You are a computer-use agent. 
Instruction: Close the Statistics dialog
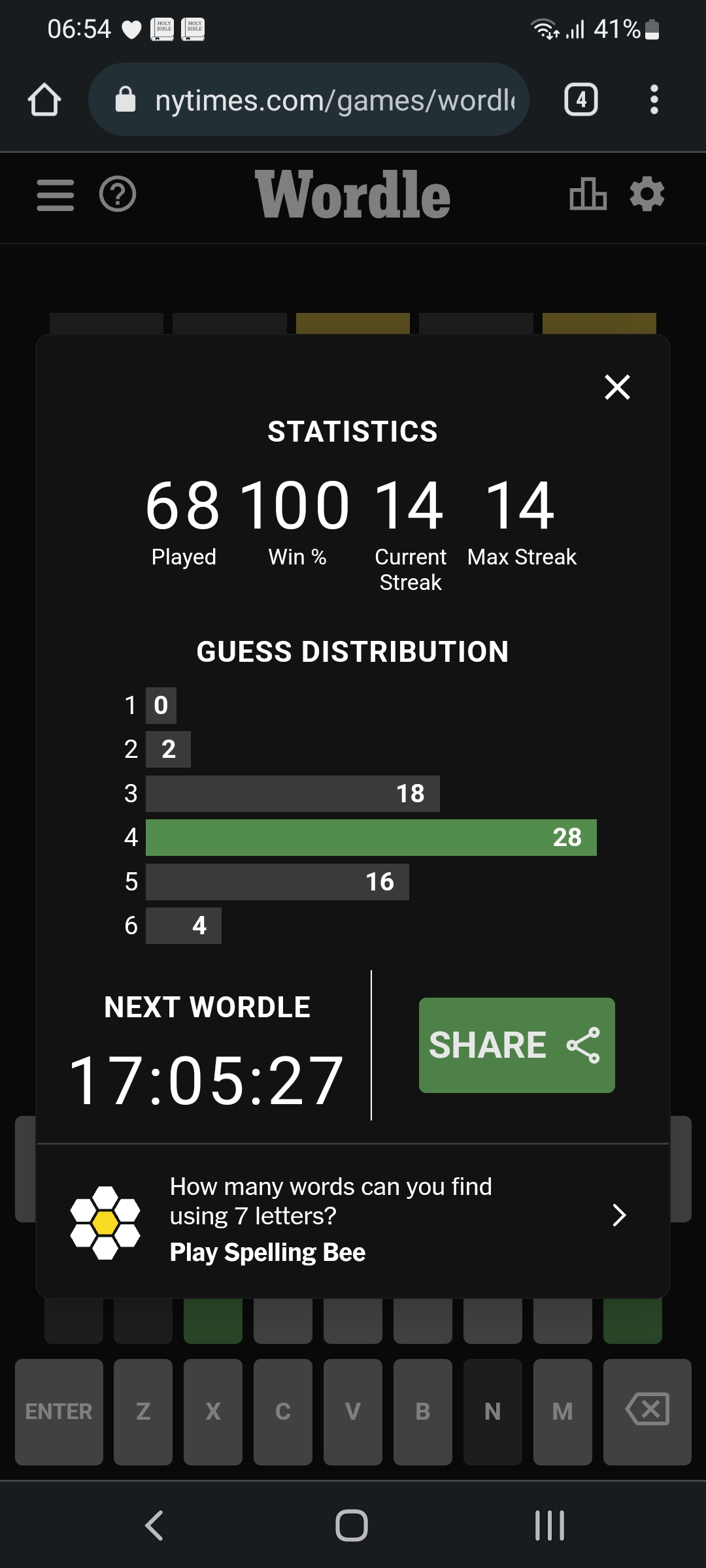tap(617, 387)
